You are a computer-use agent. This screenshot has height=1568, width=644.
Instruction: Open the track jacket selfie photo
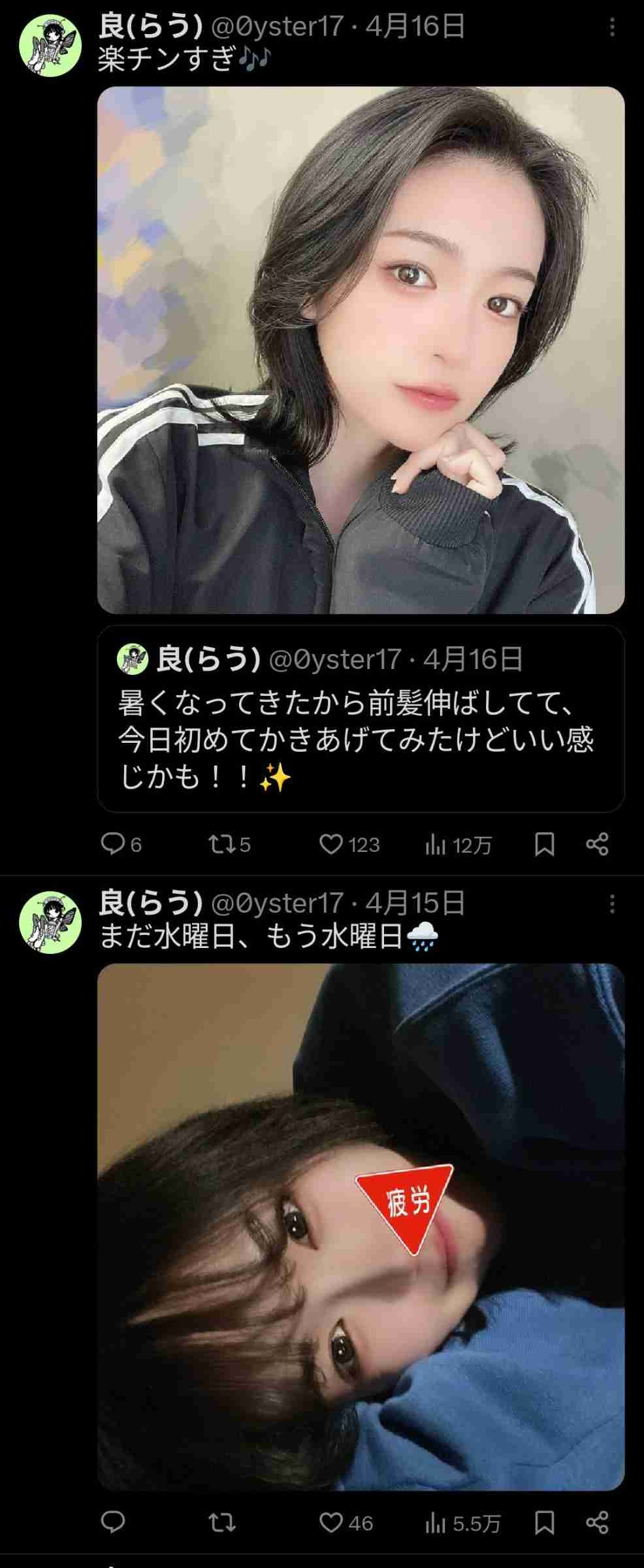[361, 350]
